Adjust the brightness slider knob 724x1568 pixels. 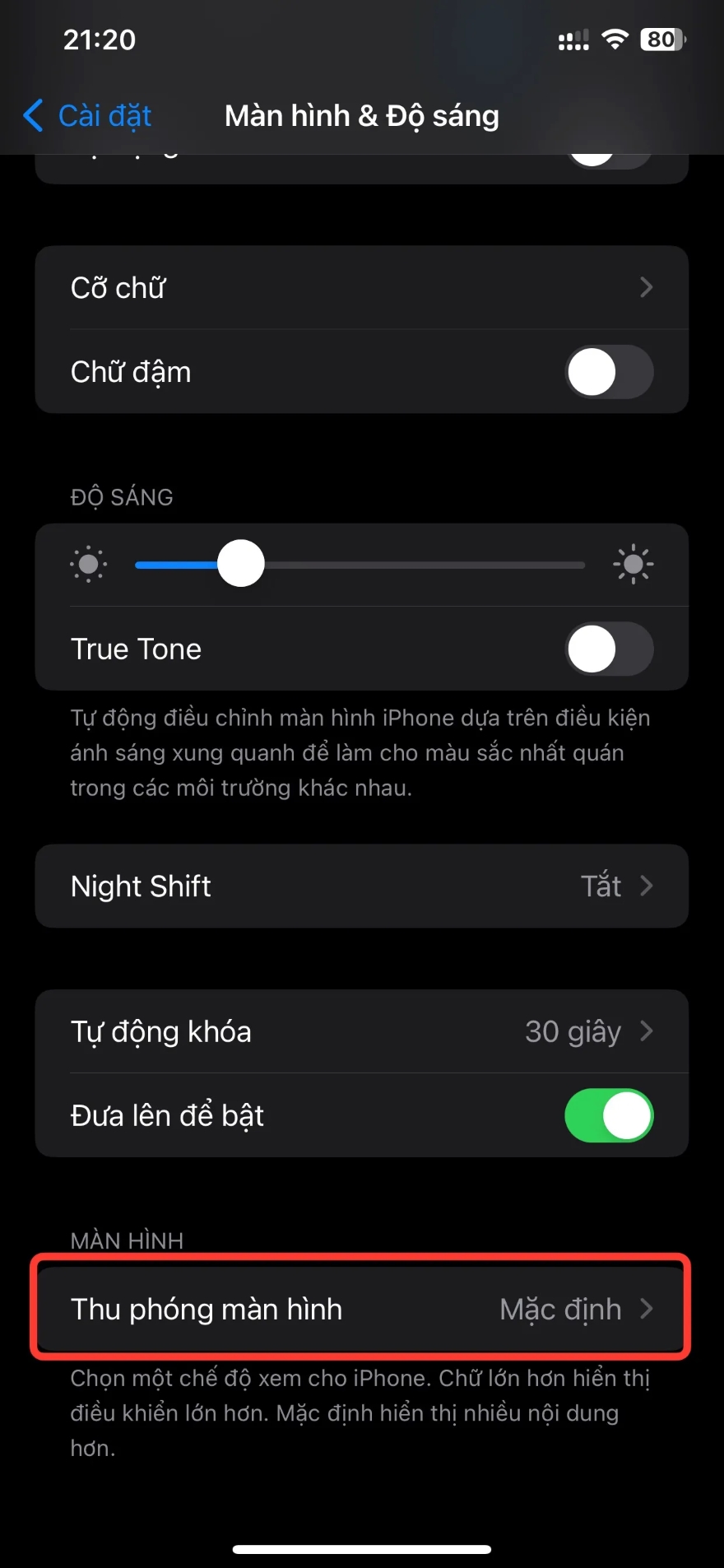239,565
